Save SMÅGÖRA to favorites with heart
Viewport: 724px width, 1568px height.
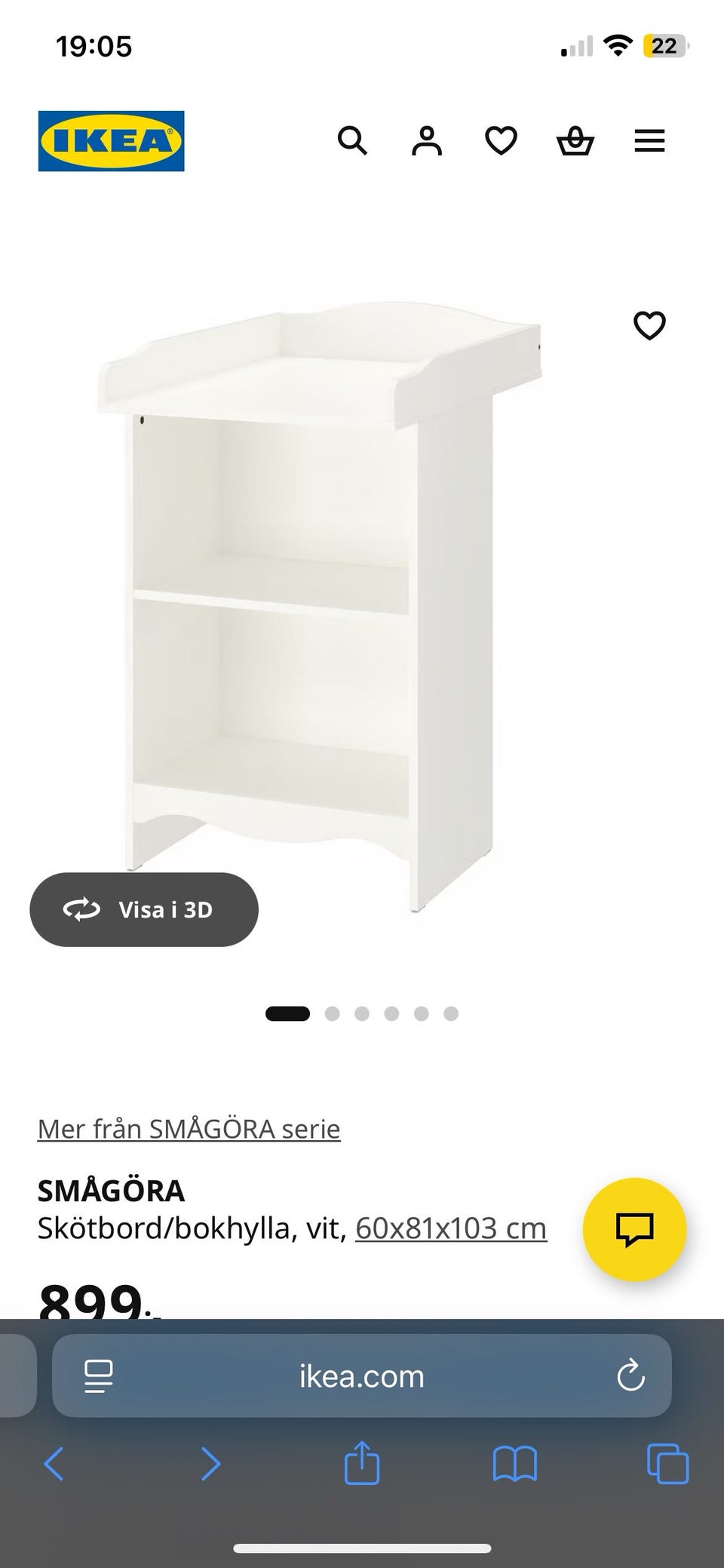649,325
